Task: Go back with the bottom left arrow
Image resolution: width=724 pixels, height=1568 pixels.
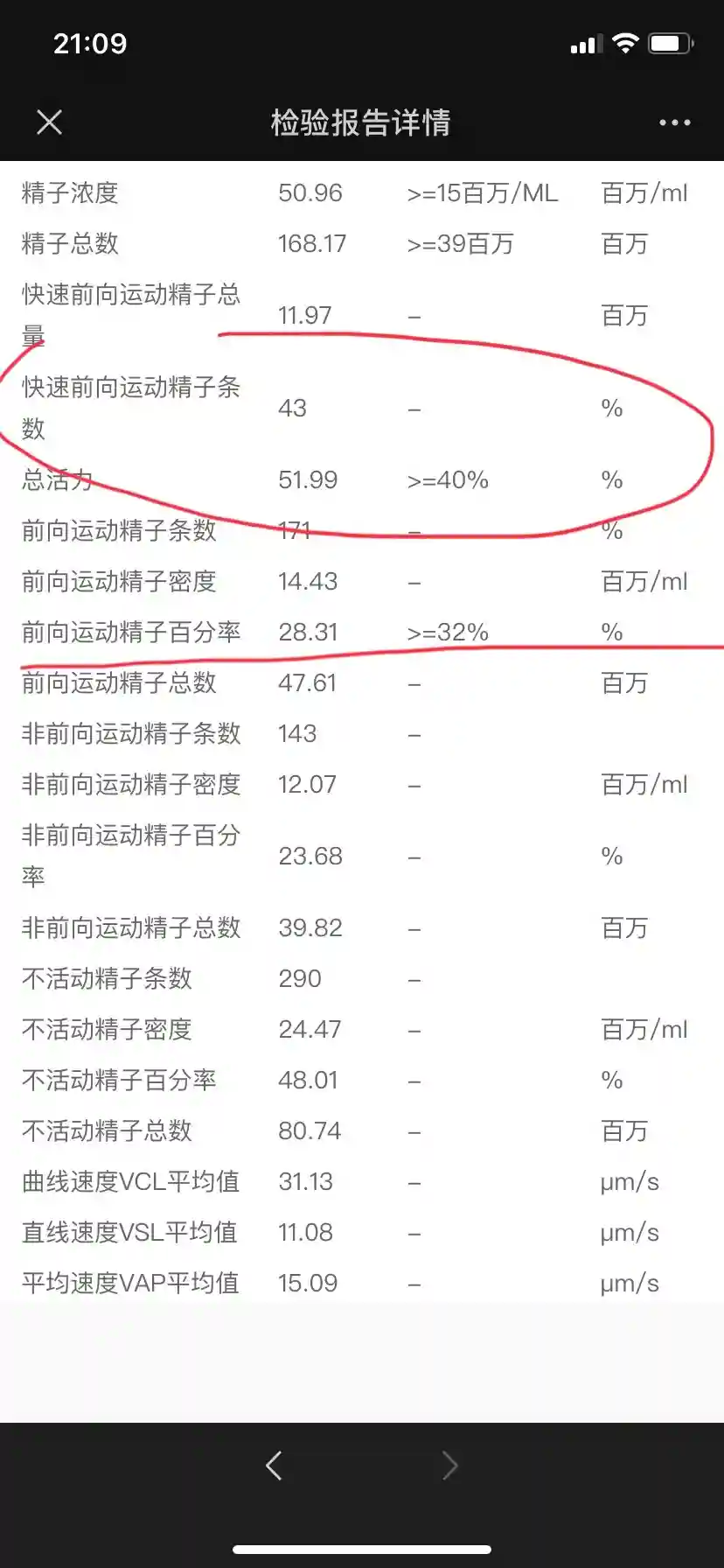Action: tap(274, 1465)
